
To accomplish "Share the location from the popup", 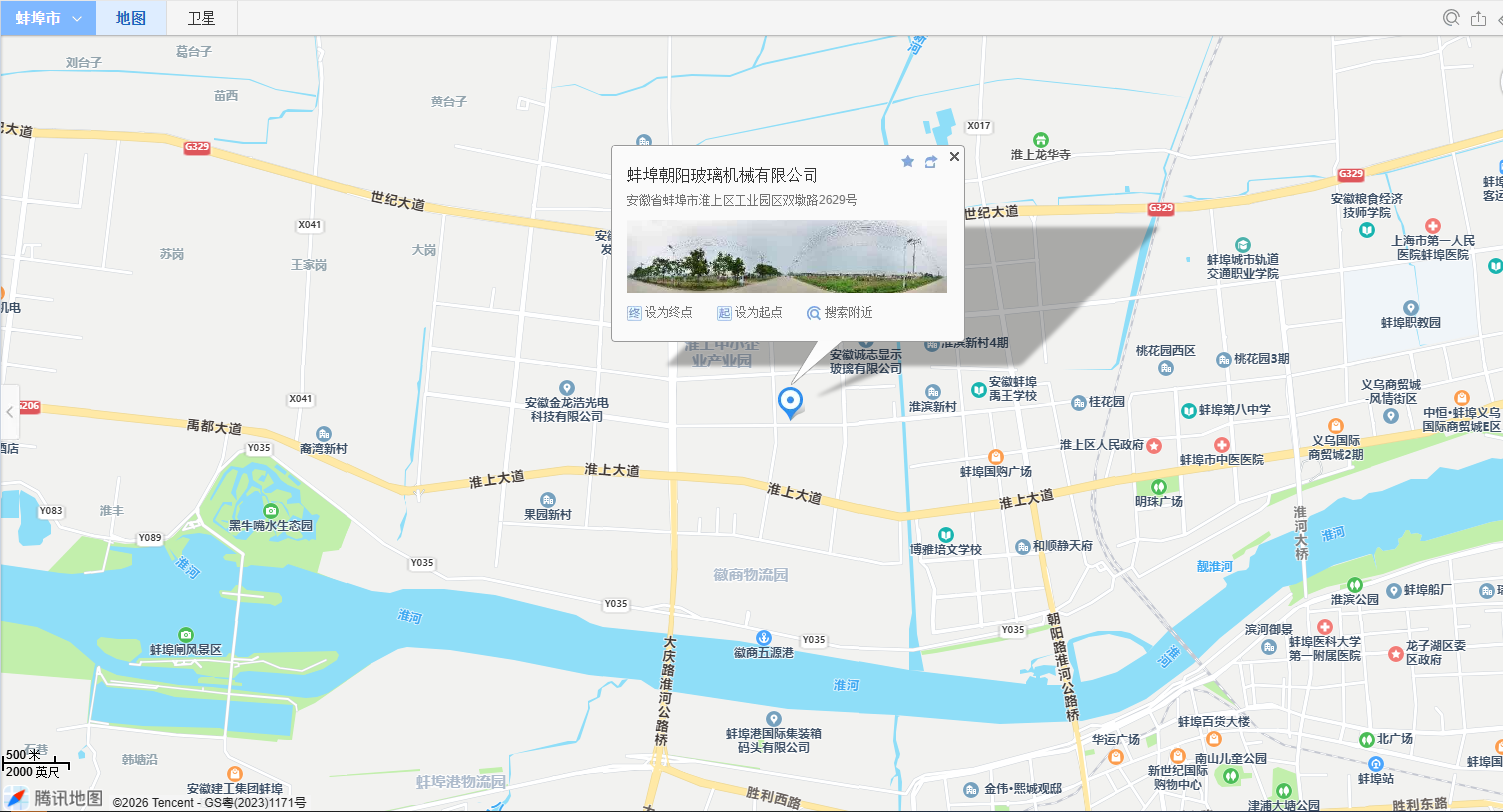I will coord(930,161).
